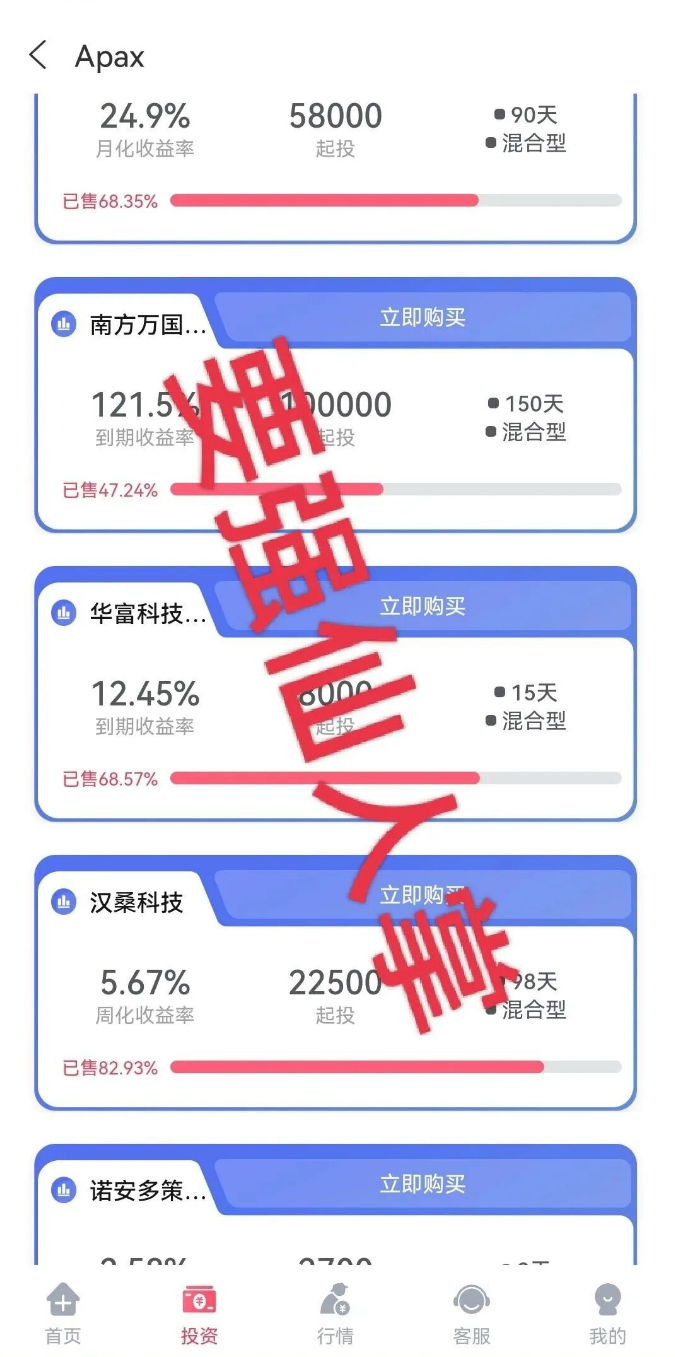675x1357 pixels.
Task: Switch to the 首页 tab
Action: pyautogui.click(x=63, y=1314)
